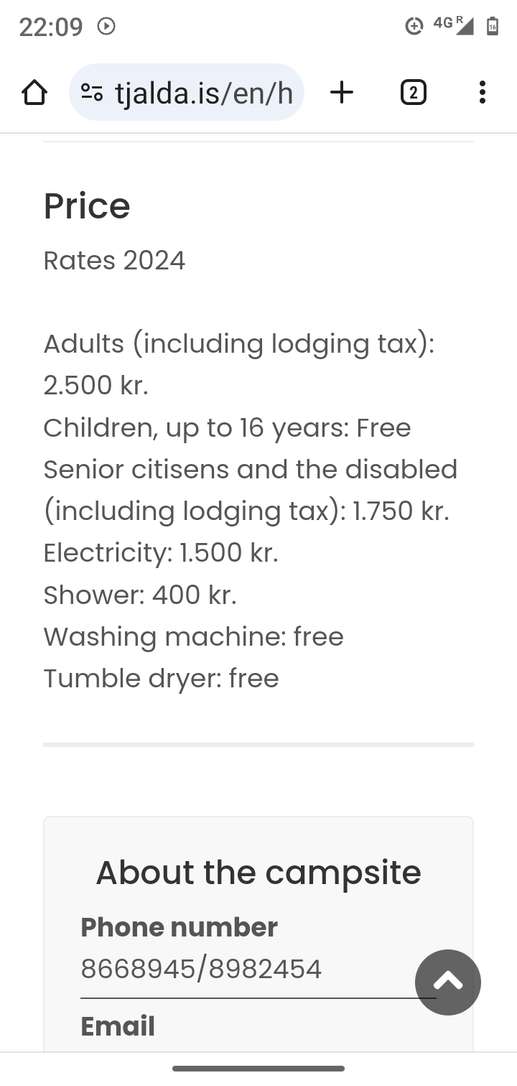Tap the scroll-to-top arrow button
Viewport: 517px width, 1086px height.
click(x=448, y=982)
